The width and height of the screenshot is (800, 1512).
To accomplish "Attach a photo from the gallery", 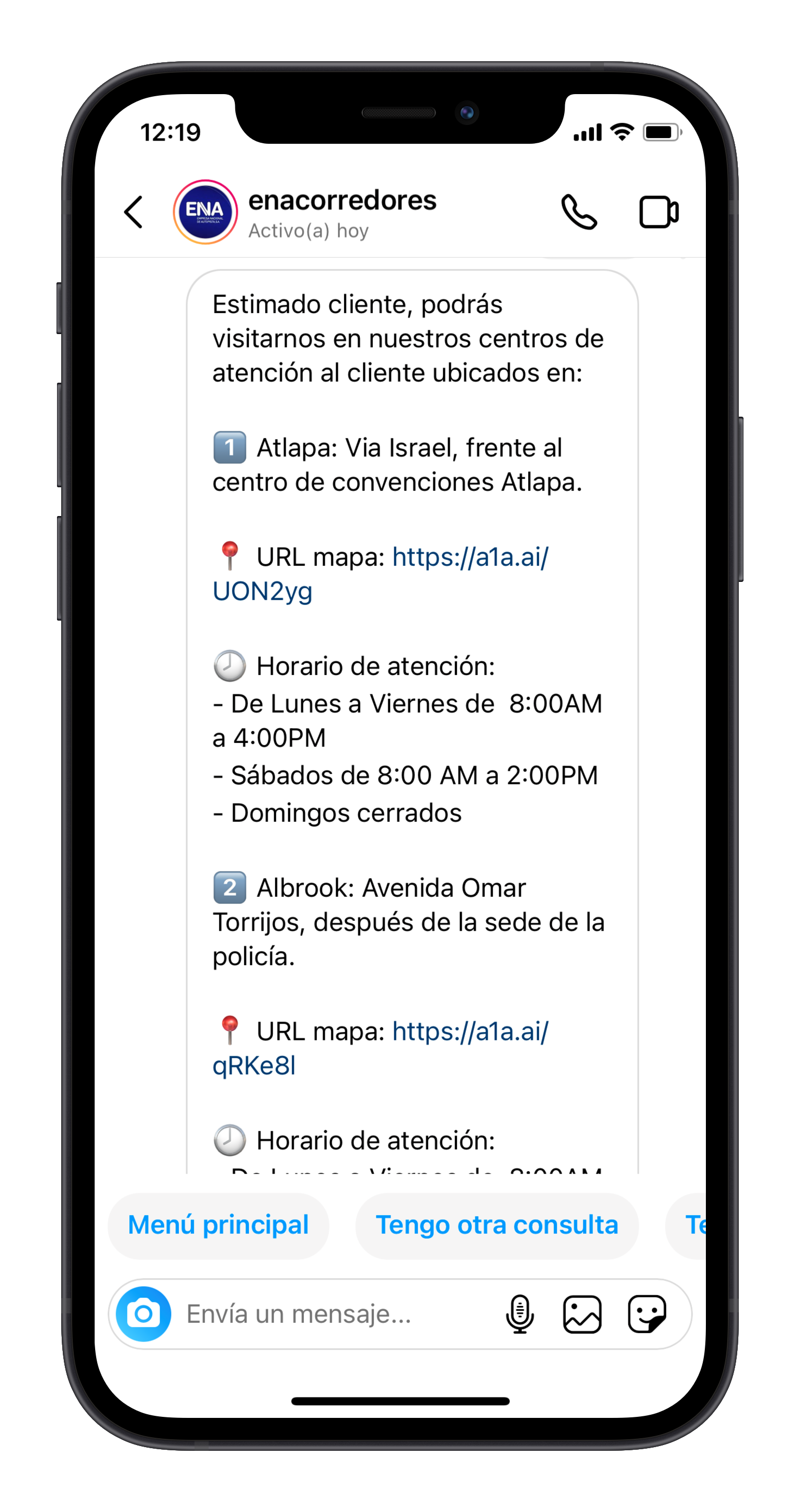I will click(582, 1314).
